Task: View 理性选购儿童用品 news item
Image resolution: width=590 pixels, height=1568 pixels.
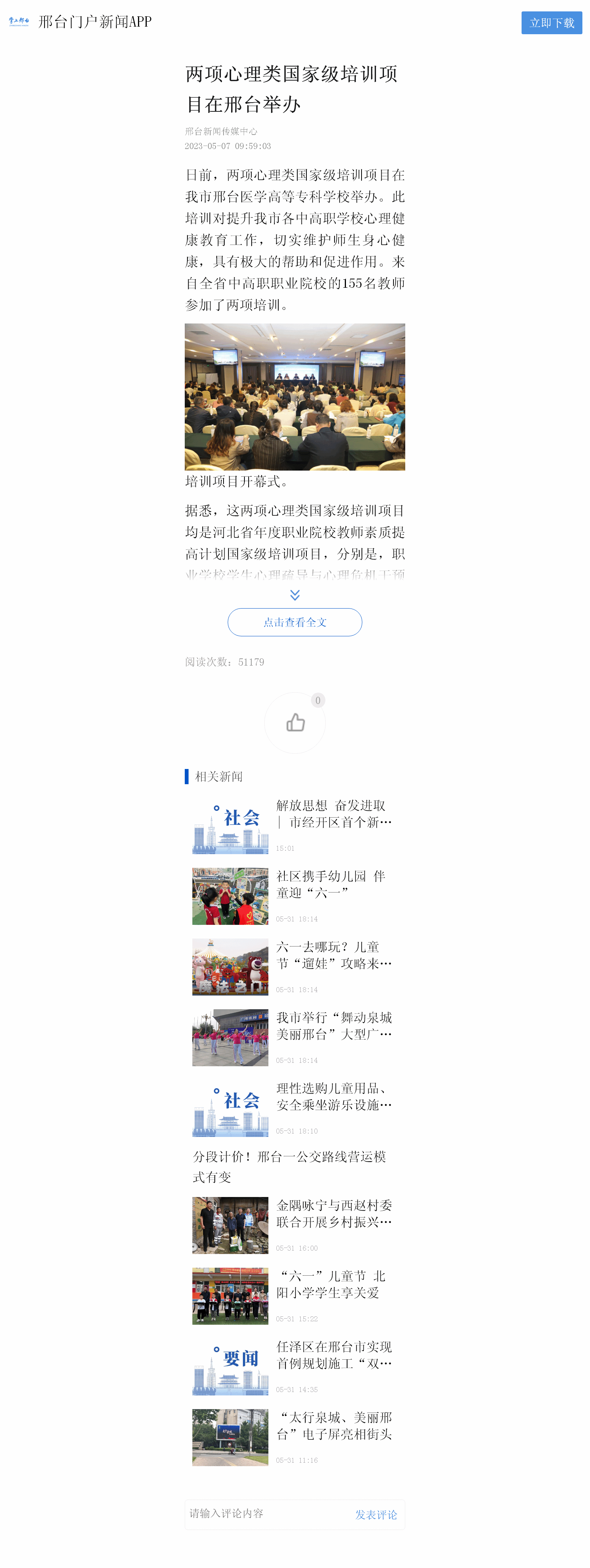Action: point(333,1096)
